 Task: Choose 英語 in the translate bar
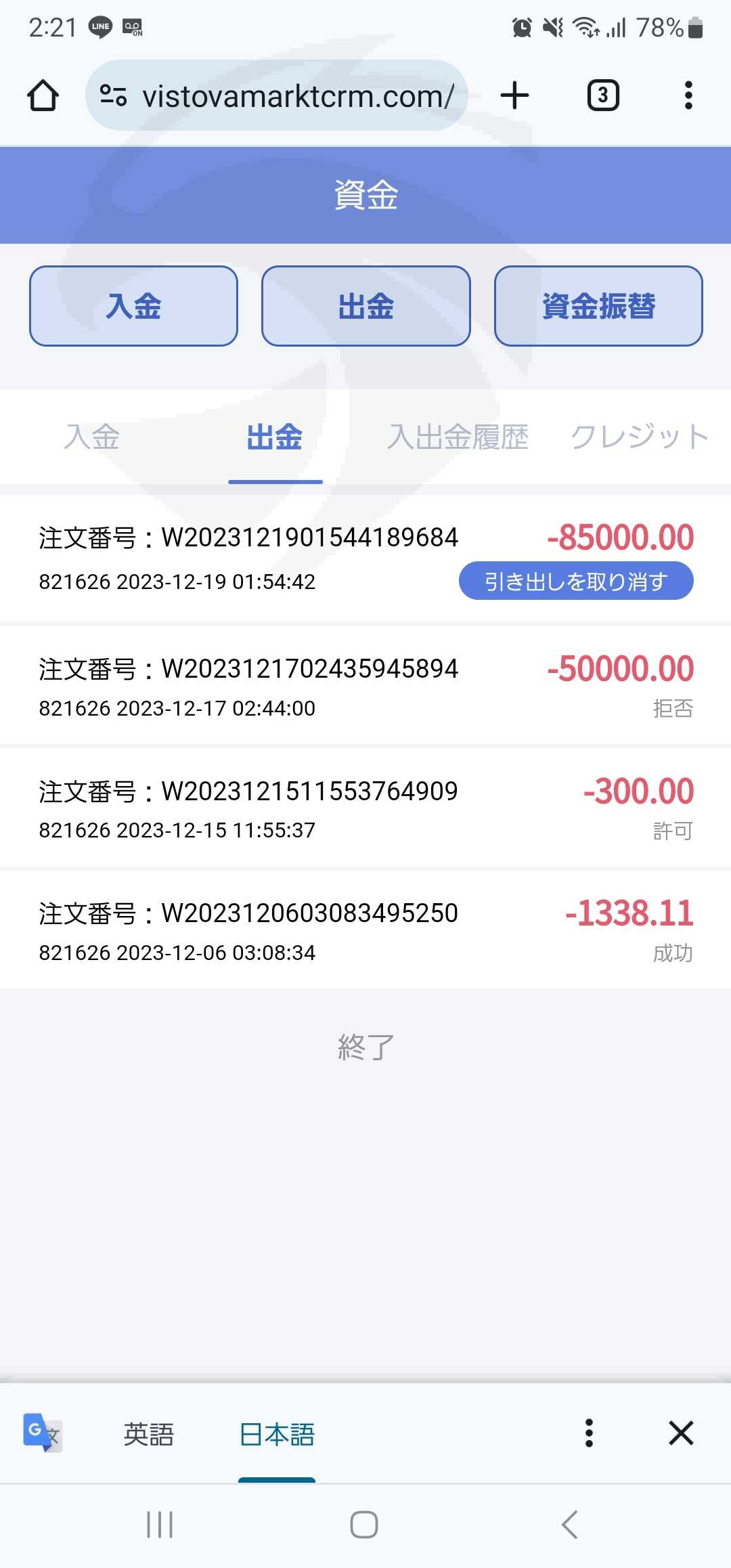click(x=149, y=1434)
